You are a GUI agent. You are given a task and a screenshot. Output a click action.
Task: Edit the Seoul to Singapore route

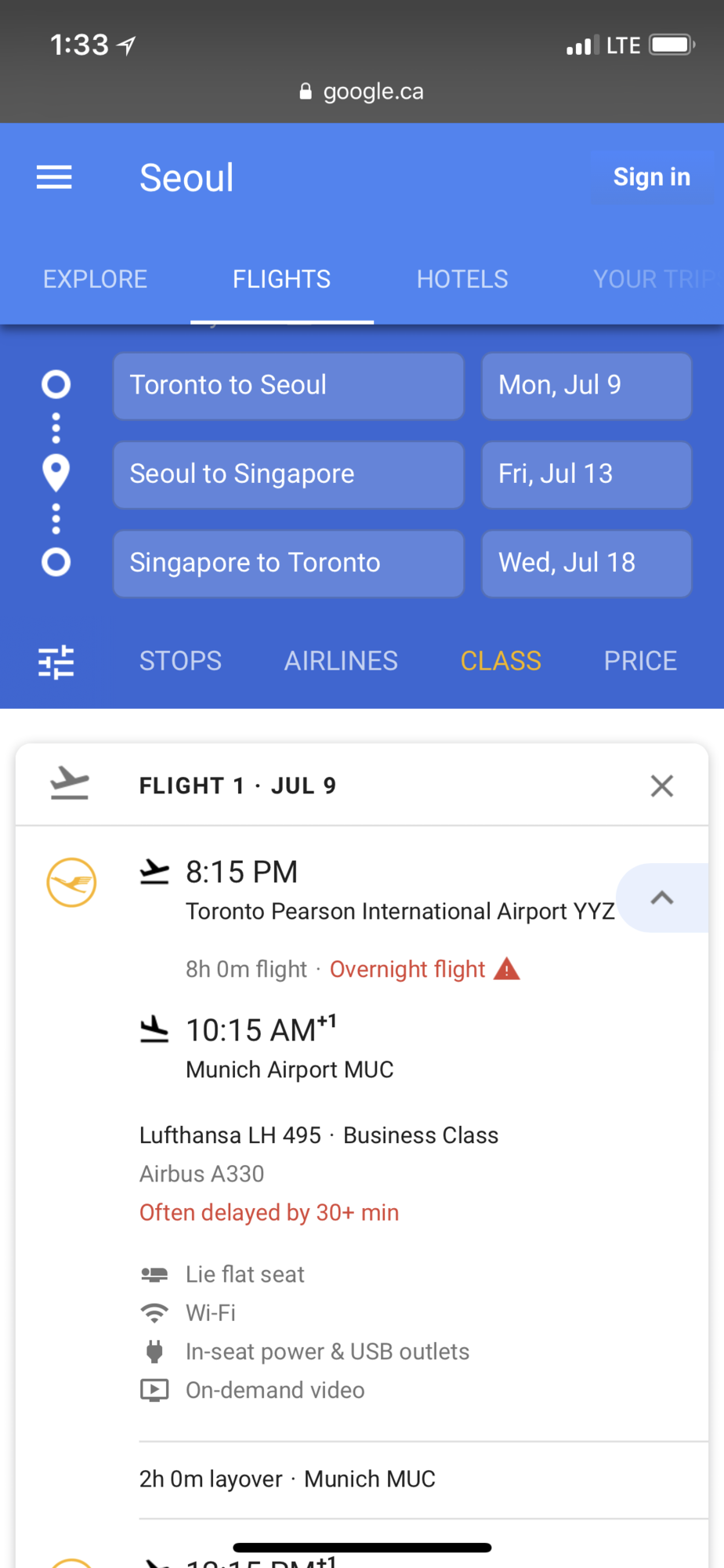[288, 474]
